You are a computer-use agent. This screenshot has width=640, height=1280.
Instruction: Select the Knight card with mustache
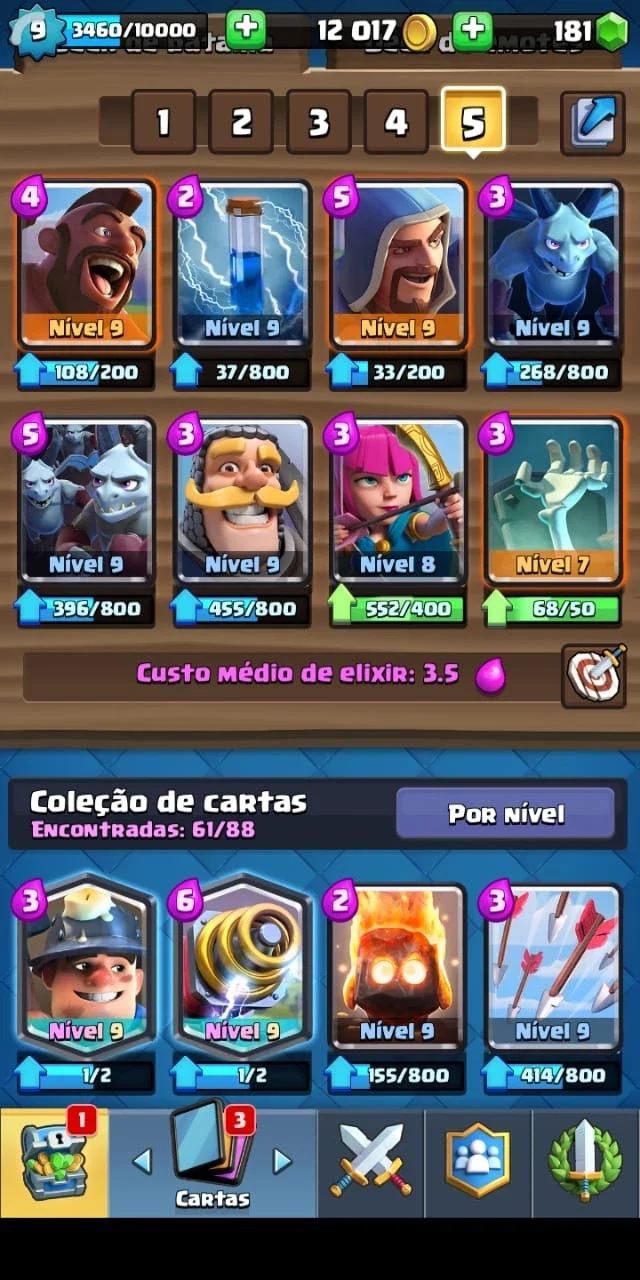(x=243, y=501)
